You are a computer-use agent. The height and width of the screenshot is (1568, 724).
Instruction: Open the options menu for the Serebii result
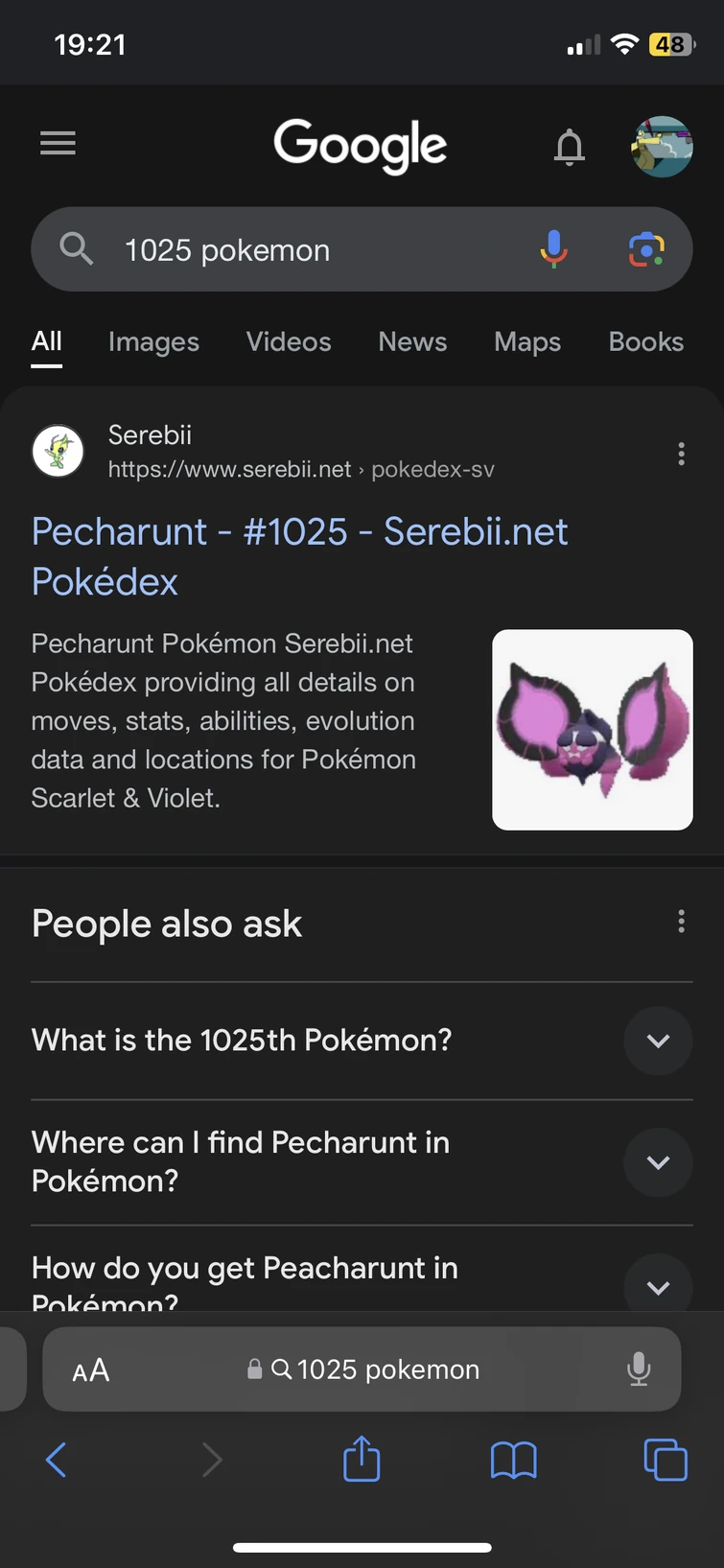(x=681, y=454)
